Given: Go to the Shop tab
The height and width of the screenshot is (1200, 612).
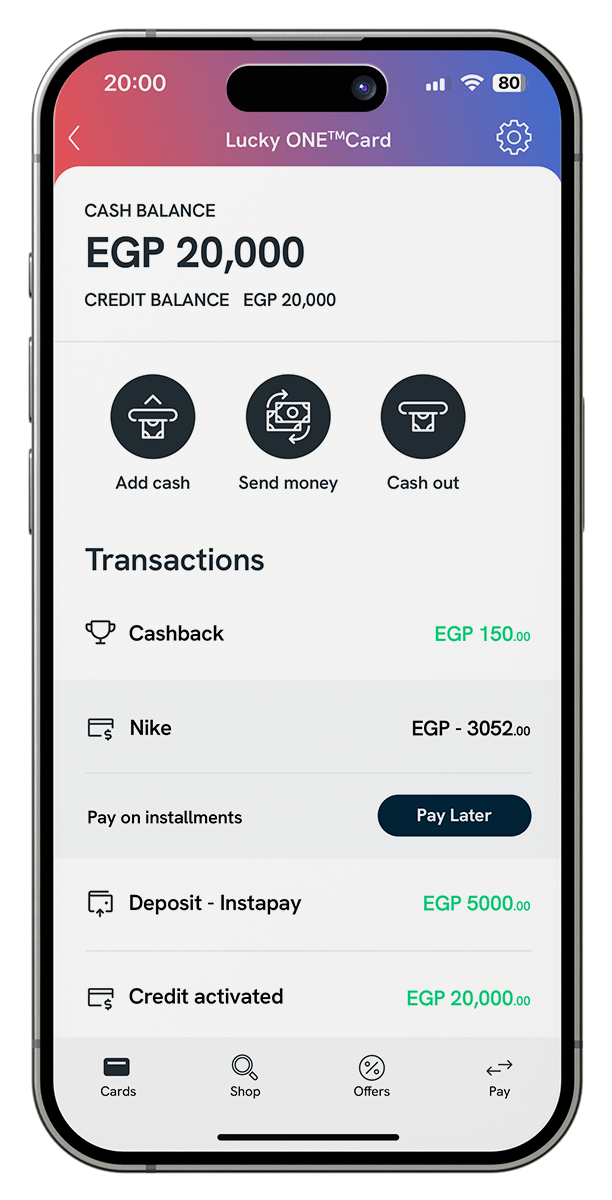Looking at the screenshot, I should (x=245, y=1076).
